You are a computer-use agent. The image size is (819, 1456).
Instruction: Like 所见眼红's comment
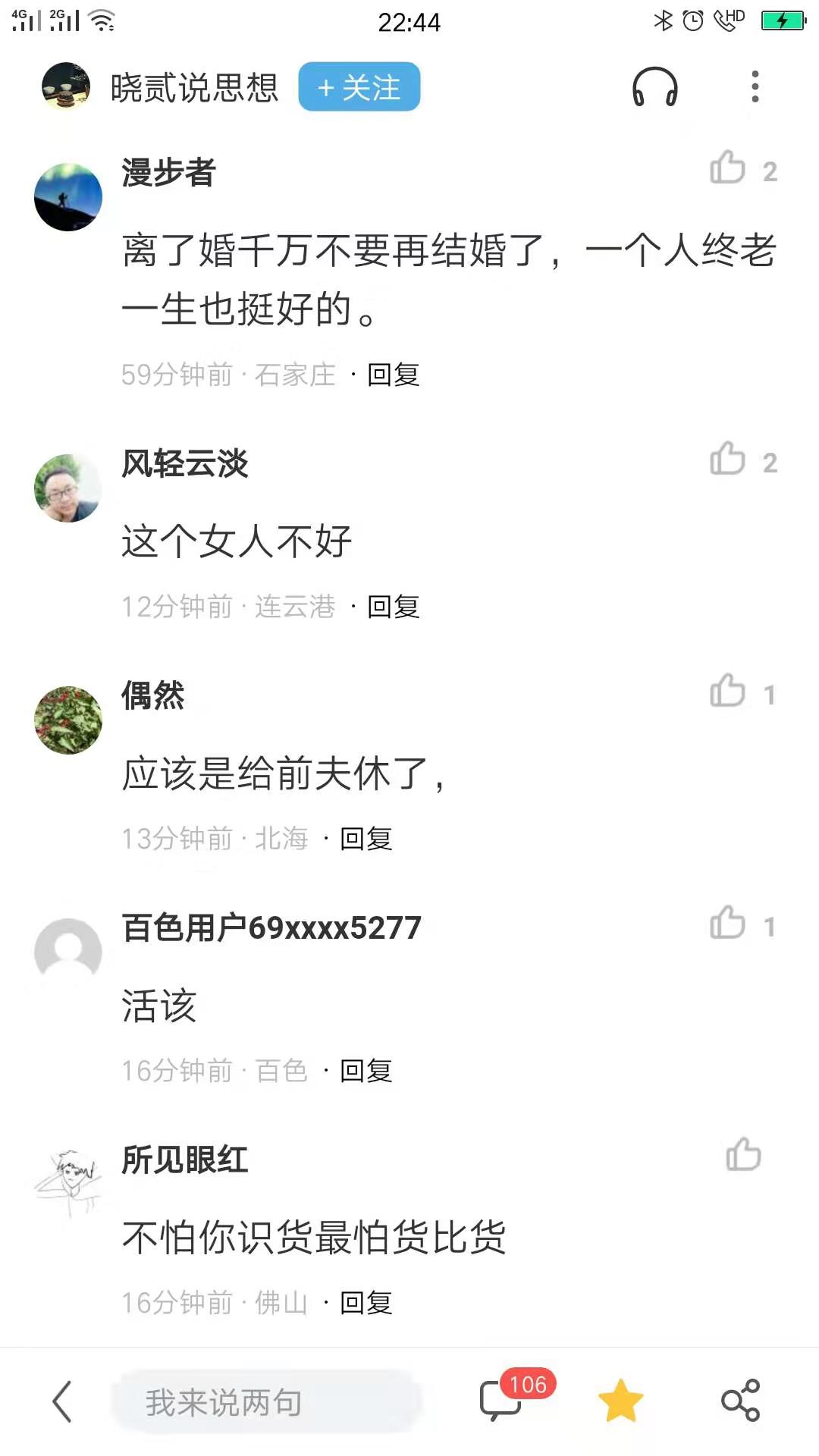(743, 1156)
